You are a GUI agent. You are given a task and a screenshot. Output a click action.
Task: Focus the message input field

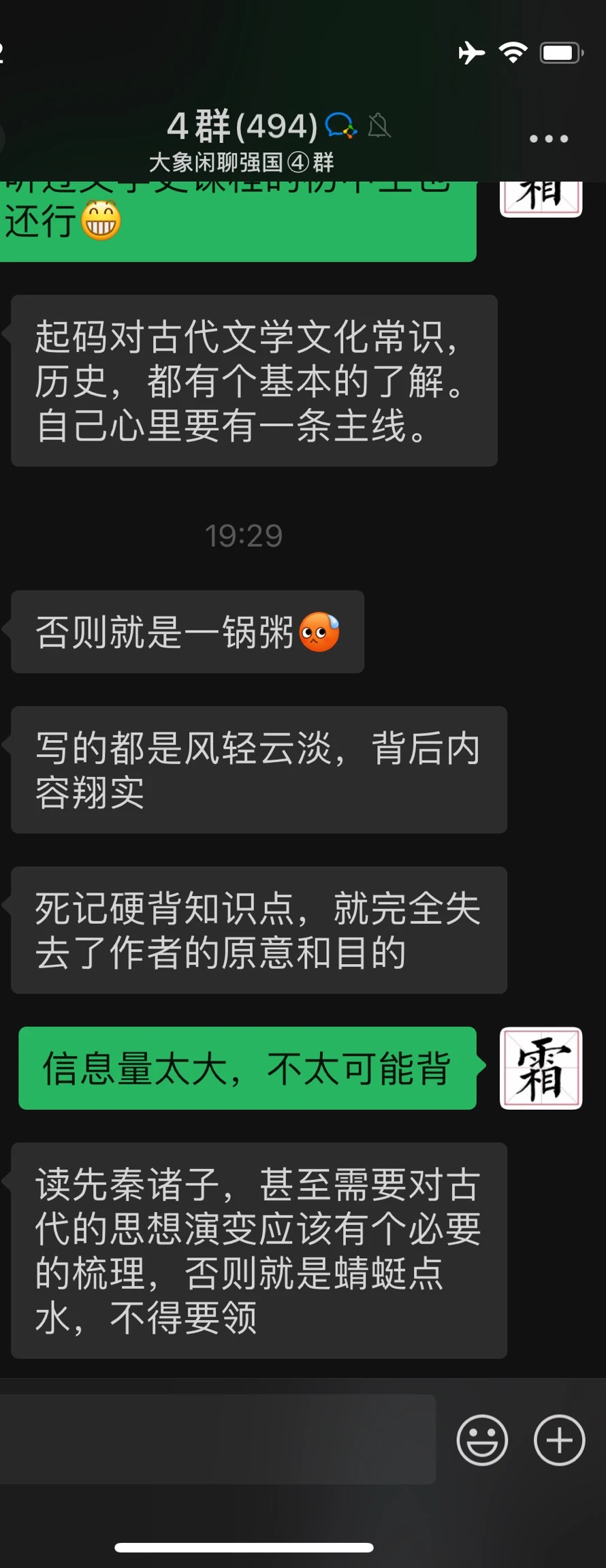point(217,1439)
